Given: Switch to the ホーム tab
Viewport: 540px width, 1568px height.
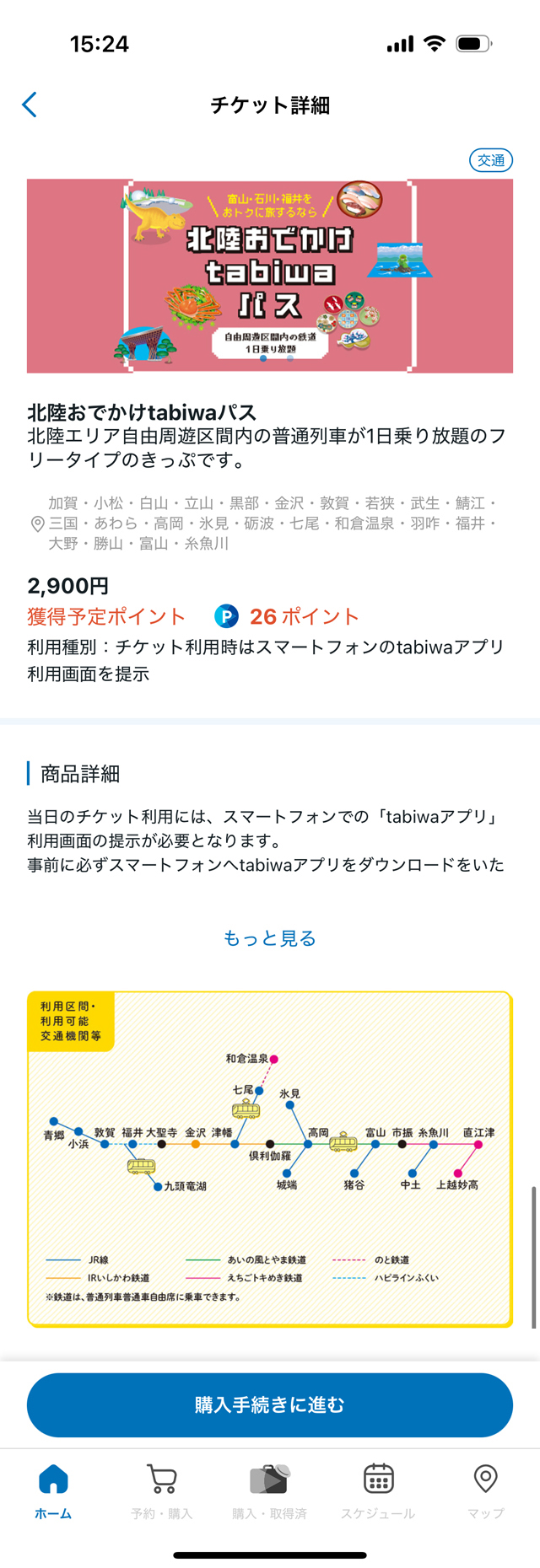Looking at the screenshot, I should [53, 1490].
